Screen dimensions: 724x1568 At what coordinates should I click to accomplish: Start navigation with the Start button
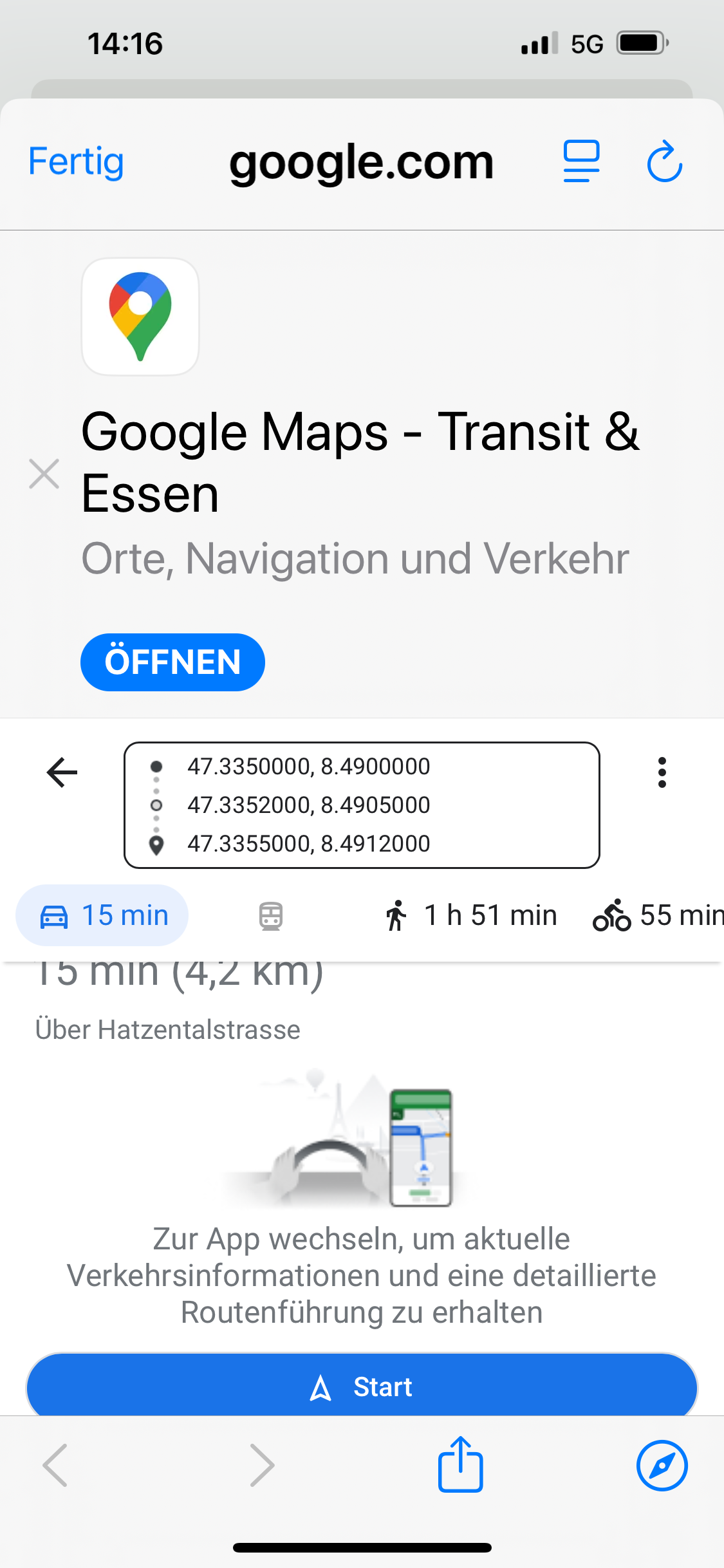coord(362,1386)
